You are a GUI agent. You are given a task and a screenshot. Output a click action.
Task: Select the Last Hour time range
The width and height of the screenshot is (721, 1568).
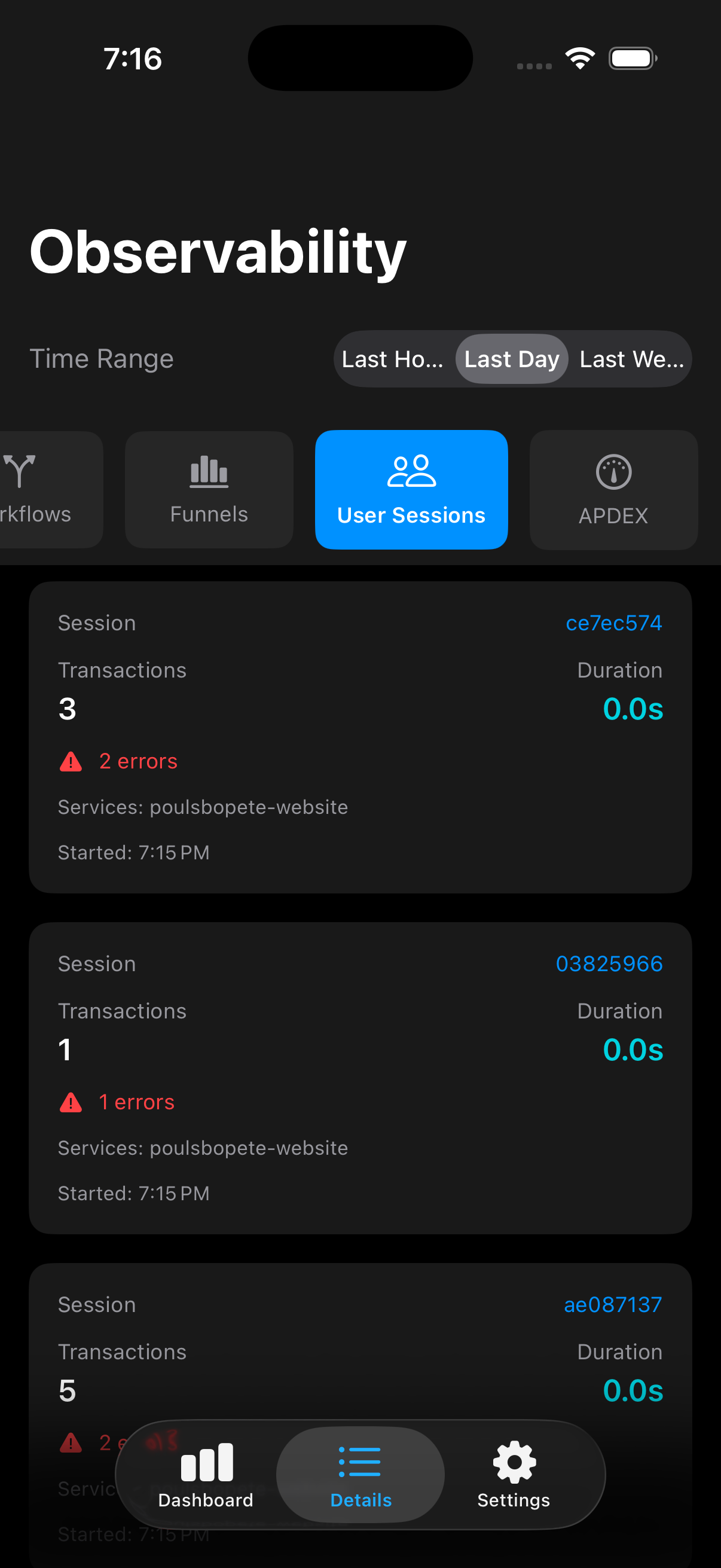tap(392, 359)
